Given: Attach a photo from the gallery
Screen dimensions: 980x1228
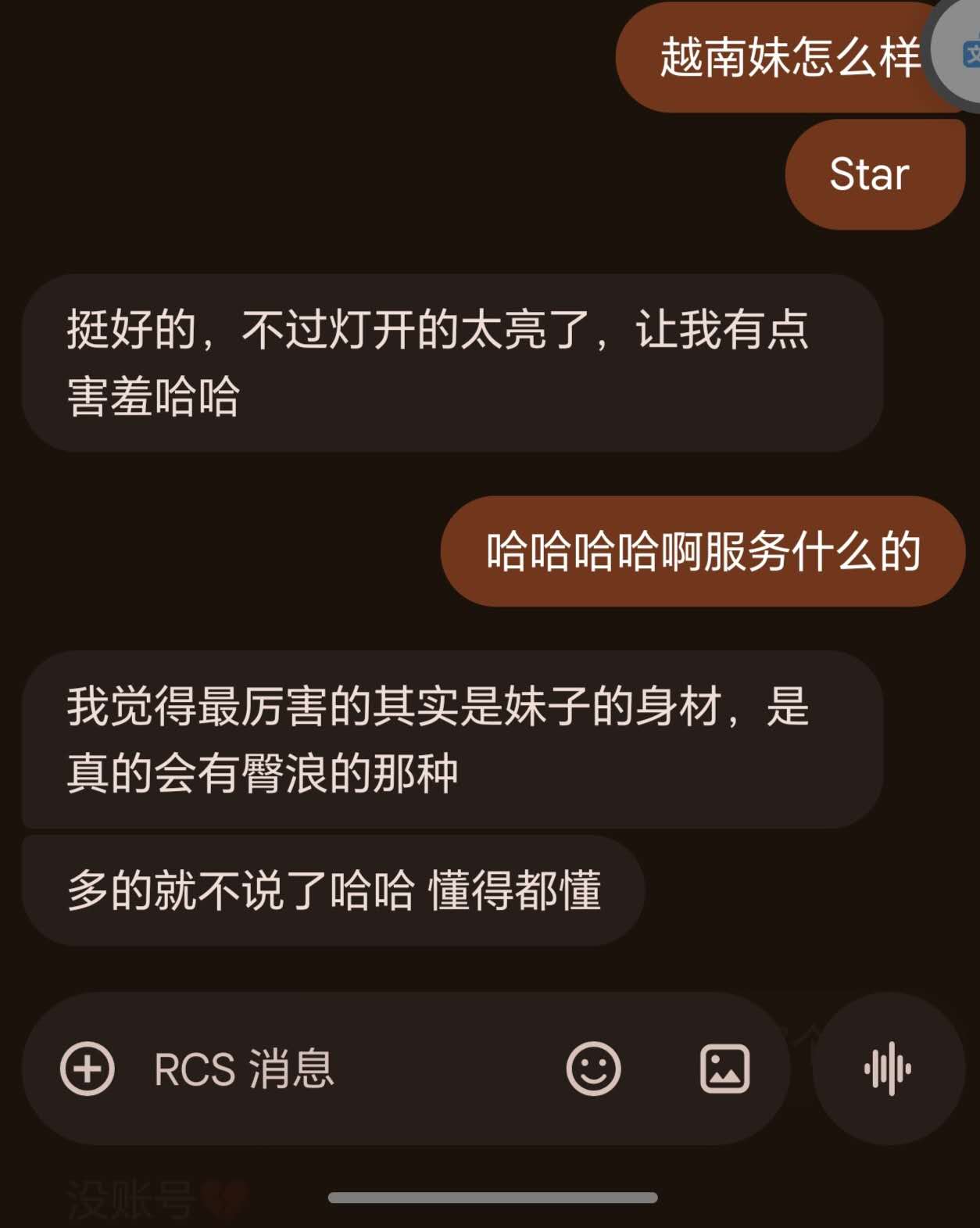Looking at the screenshot, I should (x=724, y=1069).
